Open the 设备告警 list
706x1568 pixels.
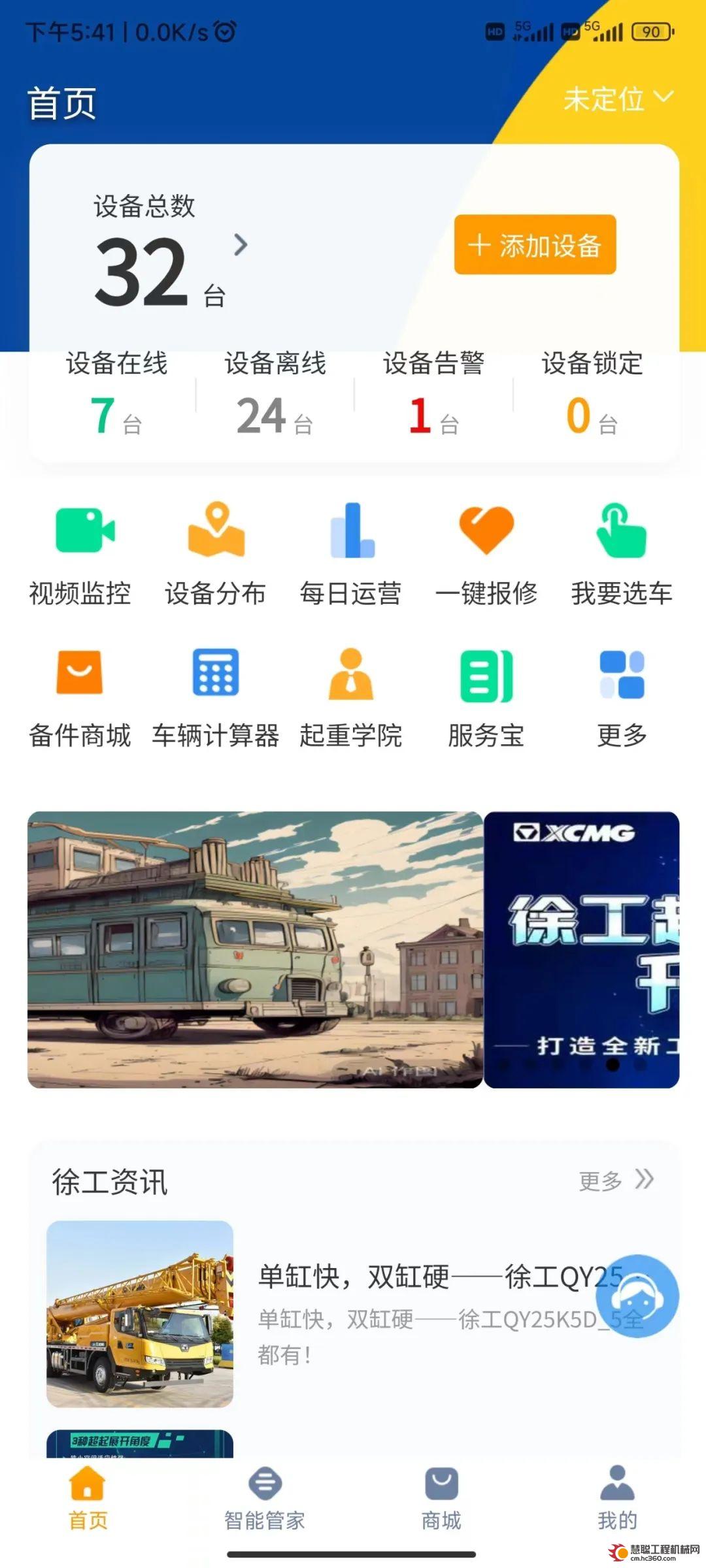pyautogui.click(x=434, y=393)
